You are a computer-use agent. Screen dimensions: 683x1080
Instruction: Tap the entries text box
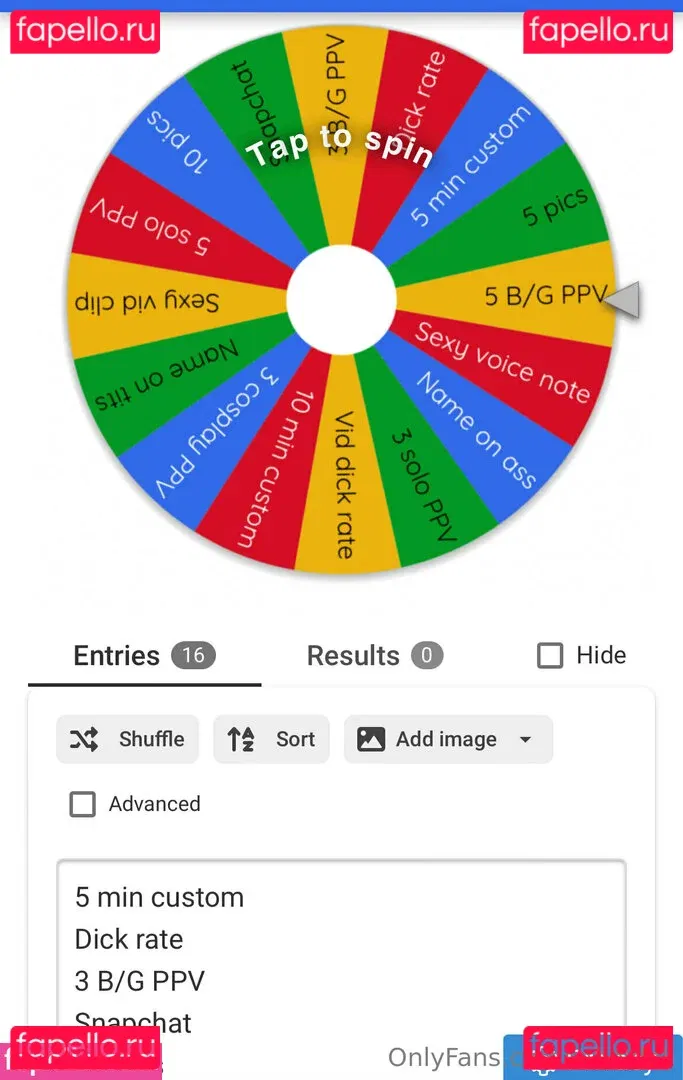pyautogui.click(x=341, y=950)
